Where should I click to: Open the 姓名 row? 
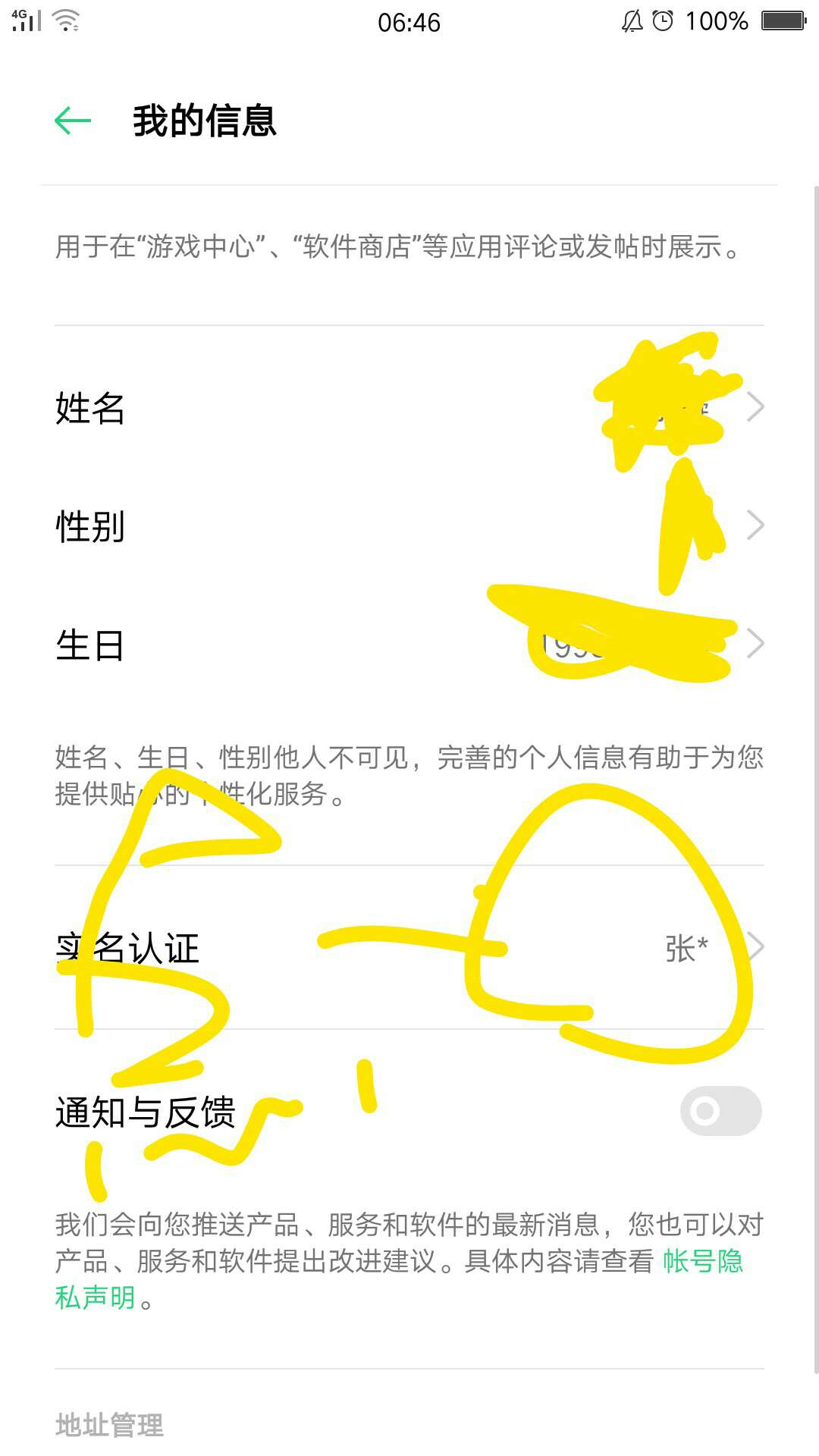point(409,408)
